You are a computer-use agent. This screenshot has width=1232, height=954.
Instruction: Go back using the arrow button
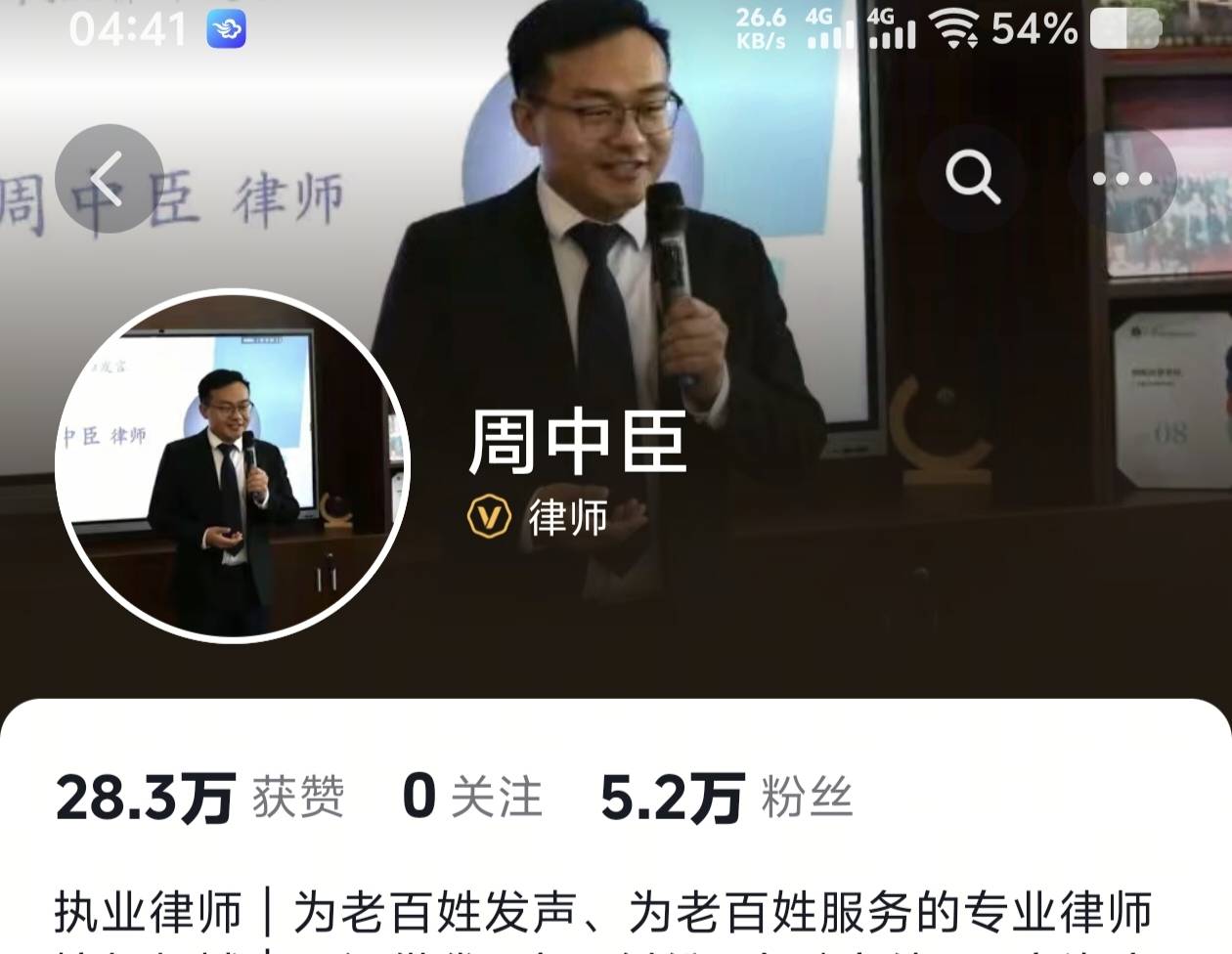coord(108,179)
